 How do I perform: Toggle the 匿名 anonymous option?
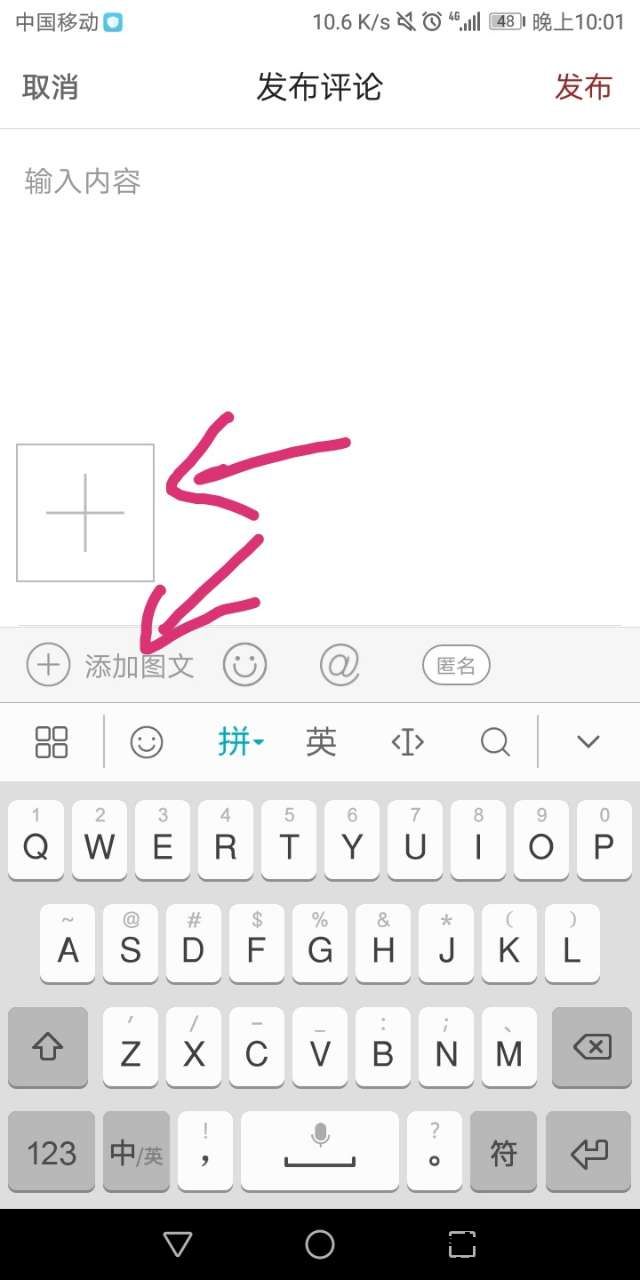pos(456,665)
